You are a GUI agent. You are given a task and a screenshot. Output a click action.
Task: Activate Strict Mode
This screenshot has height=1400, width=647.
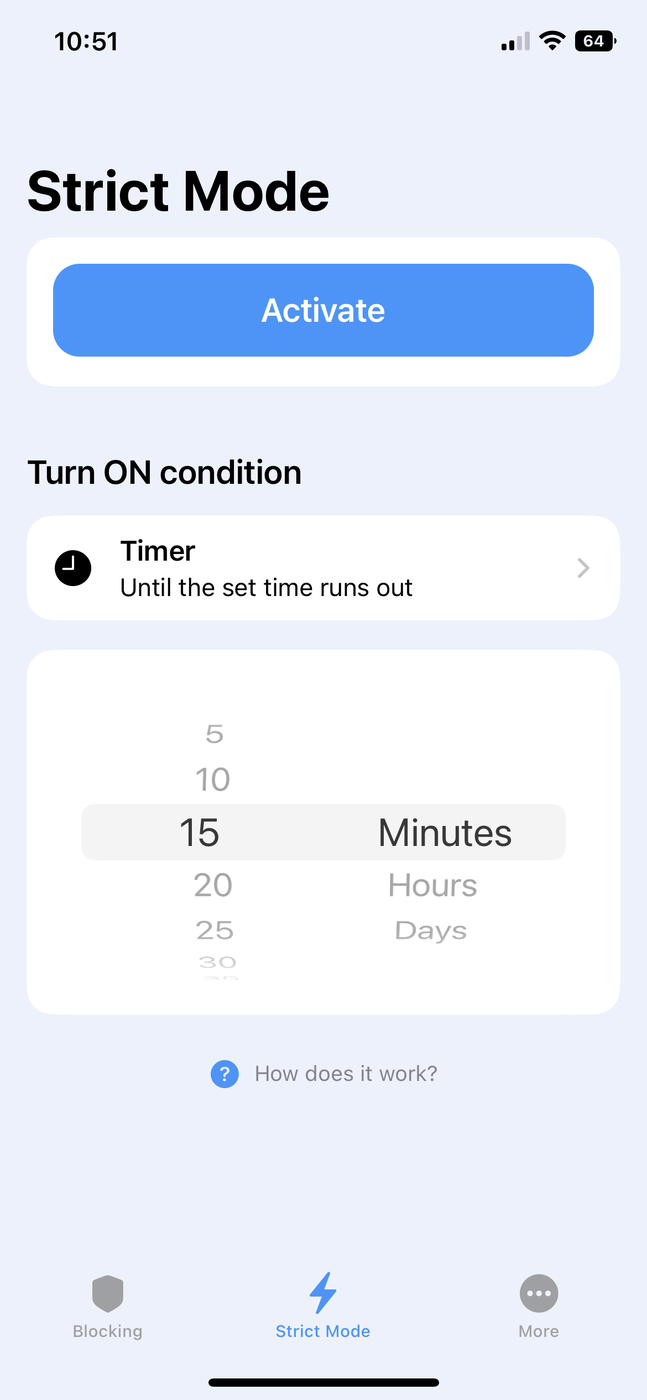tap(323, 310)
